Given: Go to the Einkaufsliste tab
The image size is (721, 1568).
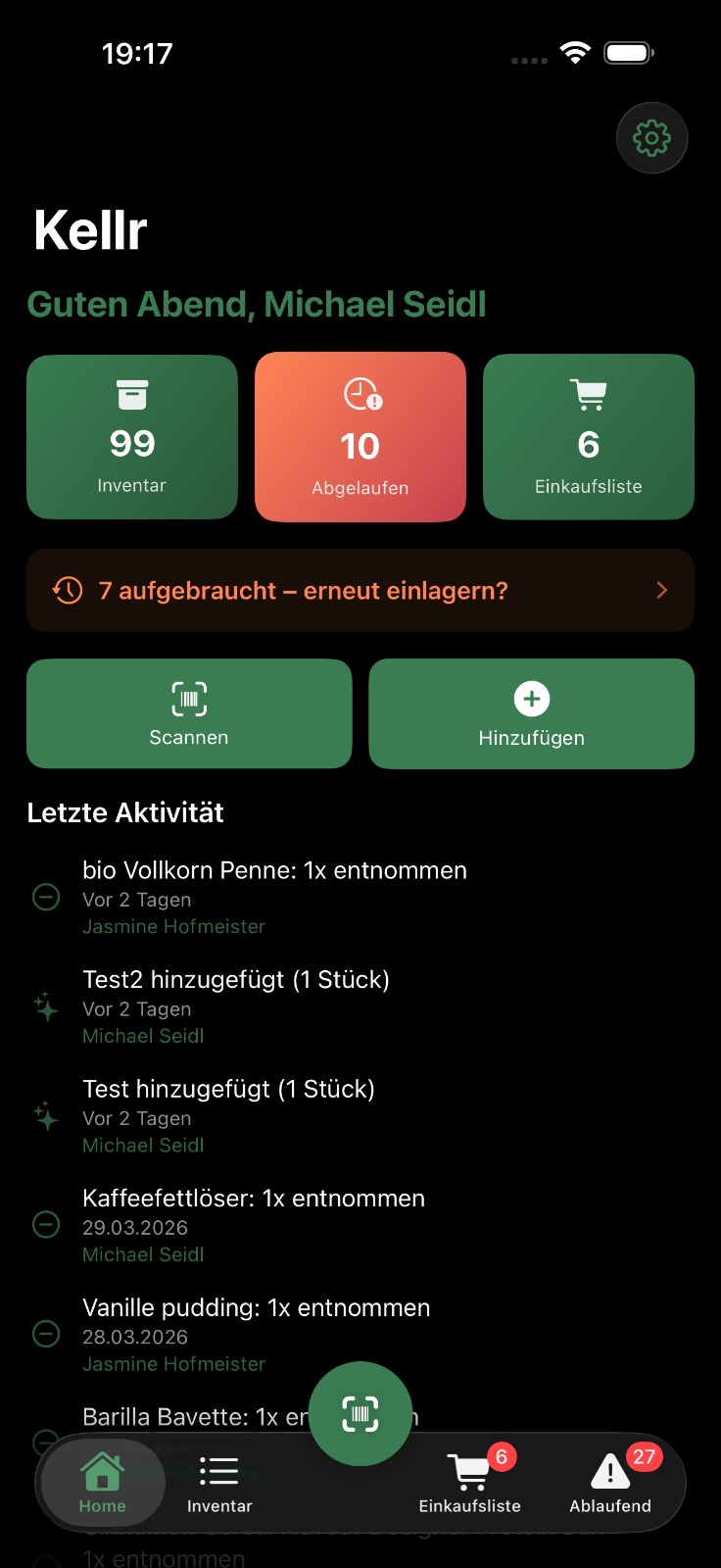Looking at the screenshot, I should click(470, 1484).
